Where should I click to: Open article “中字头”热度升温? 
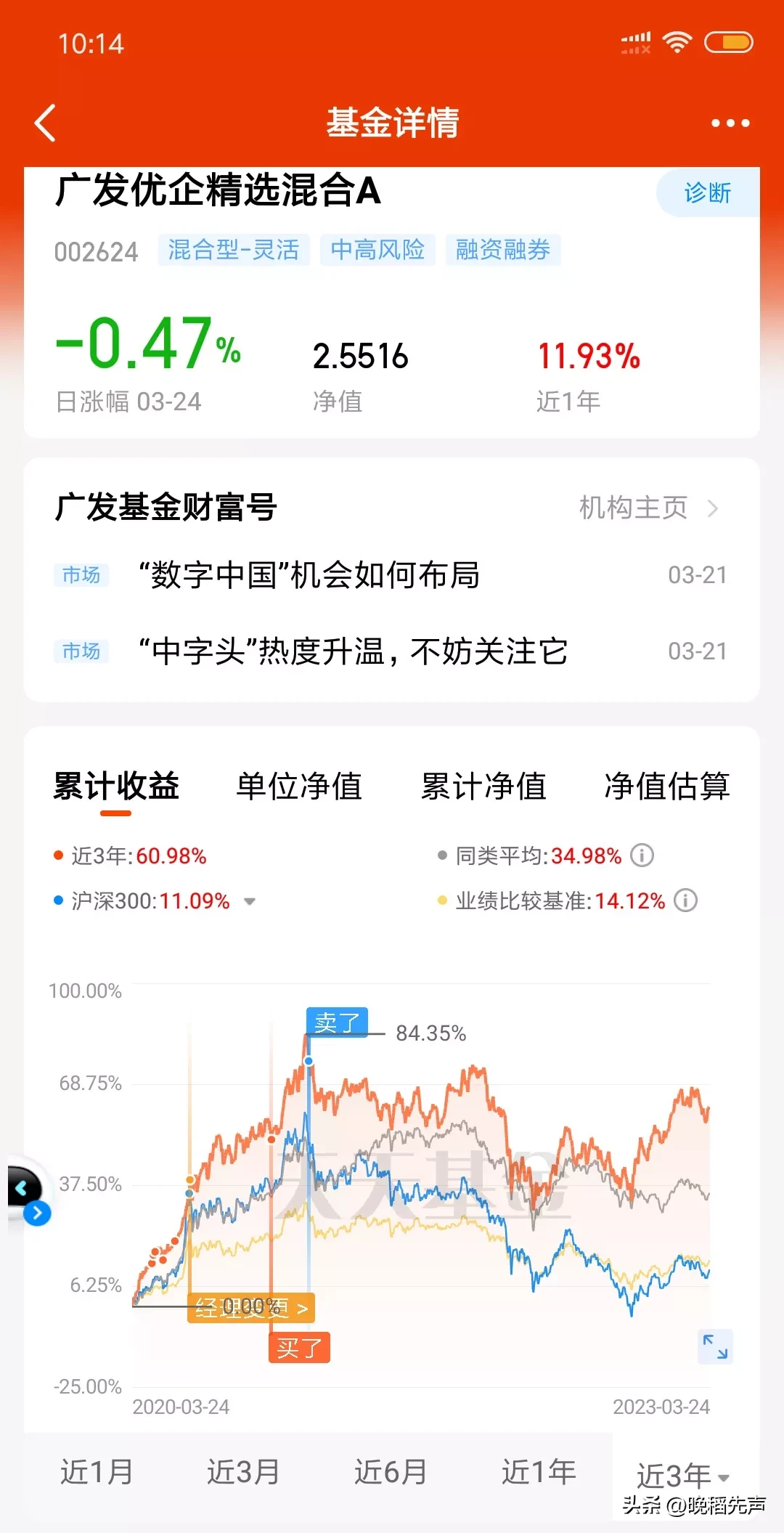click(353, 651)
